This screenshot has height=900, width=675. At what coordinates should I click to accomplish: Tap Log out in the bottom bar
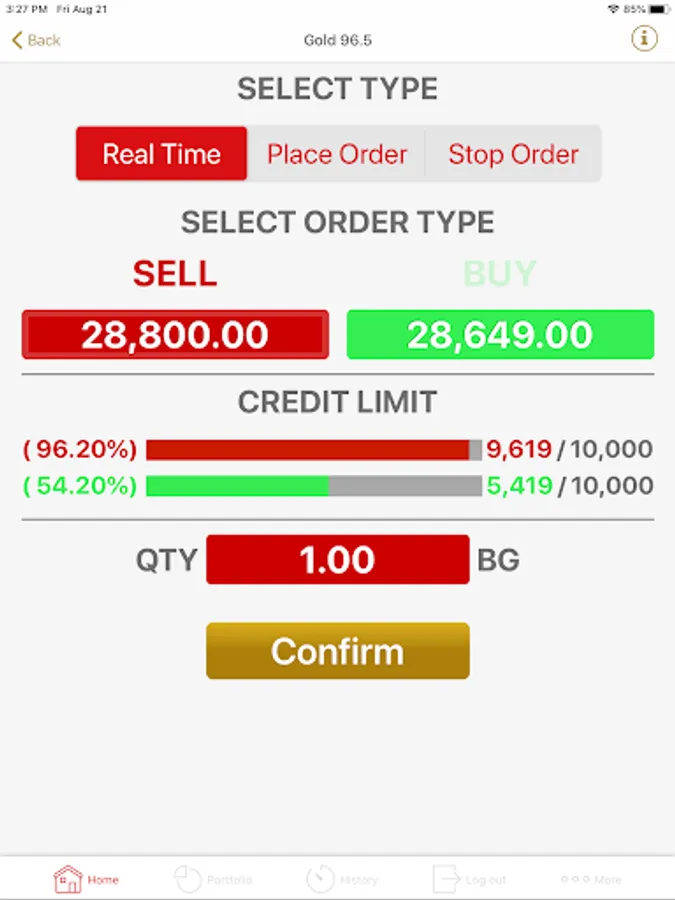pyautogui.click(x=469, y=879)
